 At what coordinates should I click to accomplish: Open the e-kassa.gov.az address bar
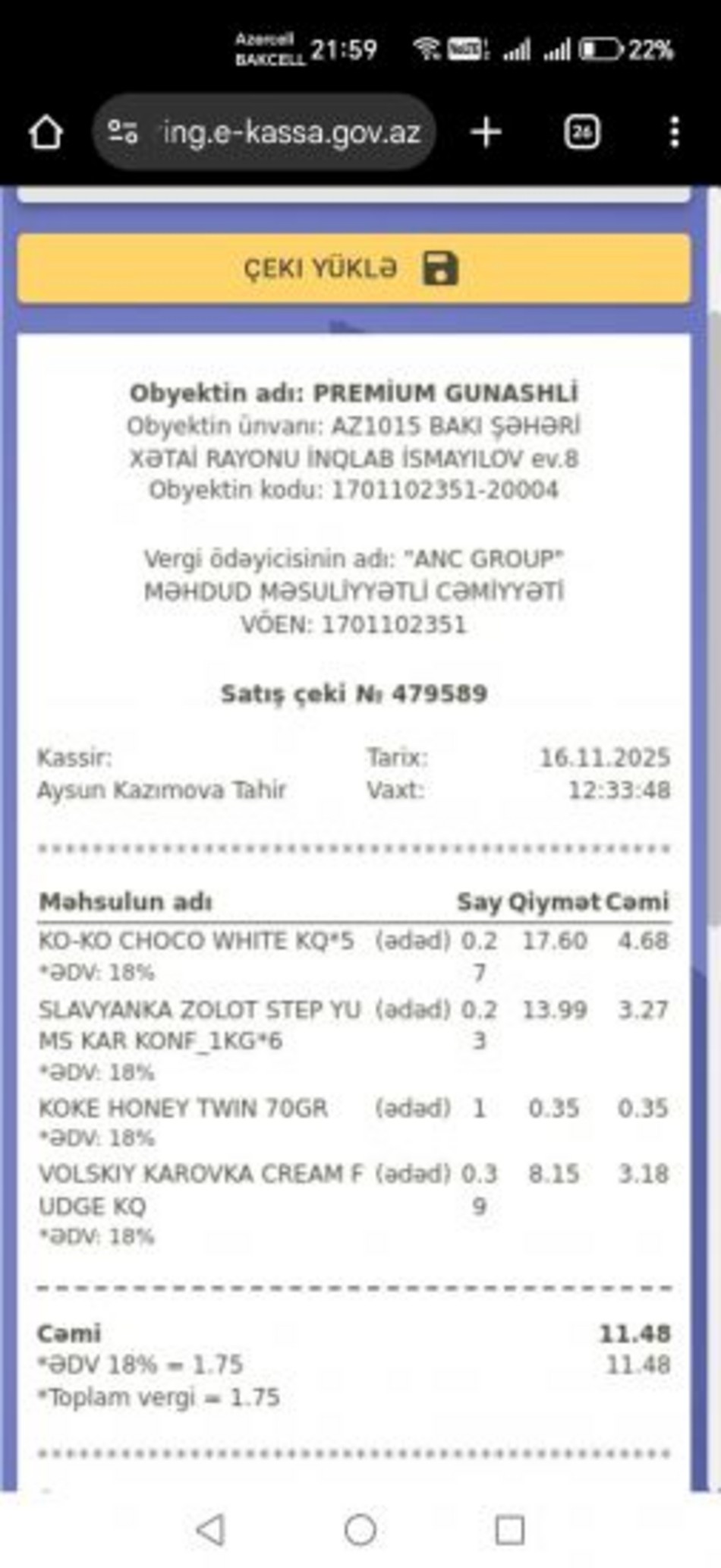(292, 133)
